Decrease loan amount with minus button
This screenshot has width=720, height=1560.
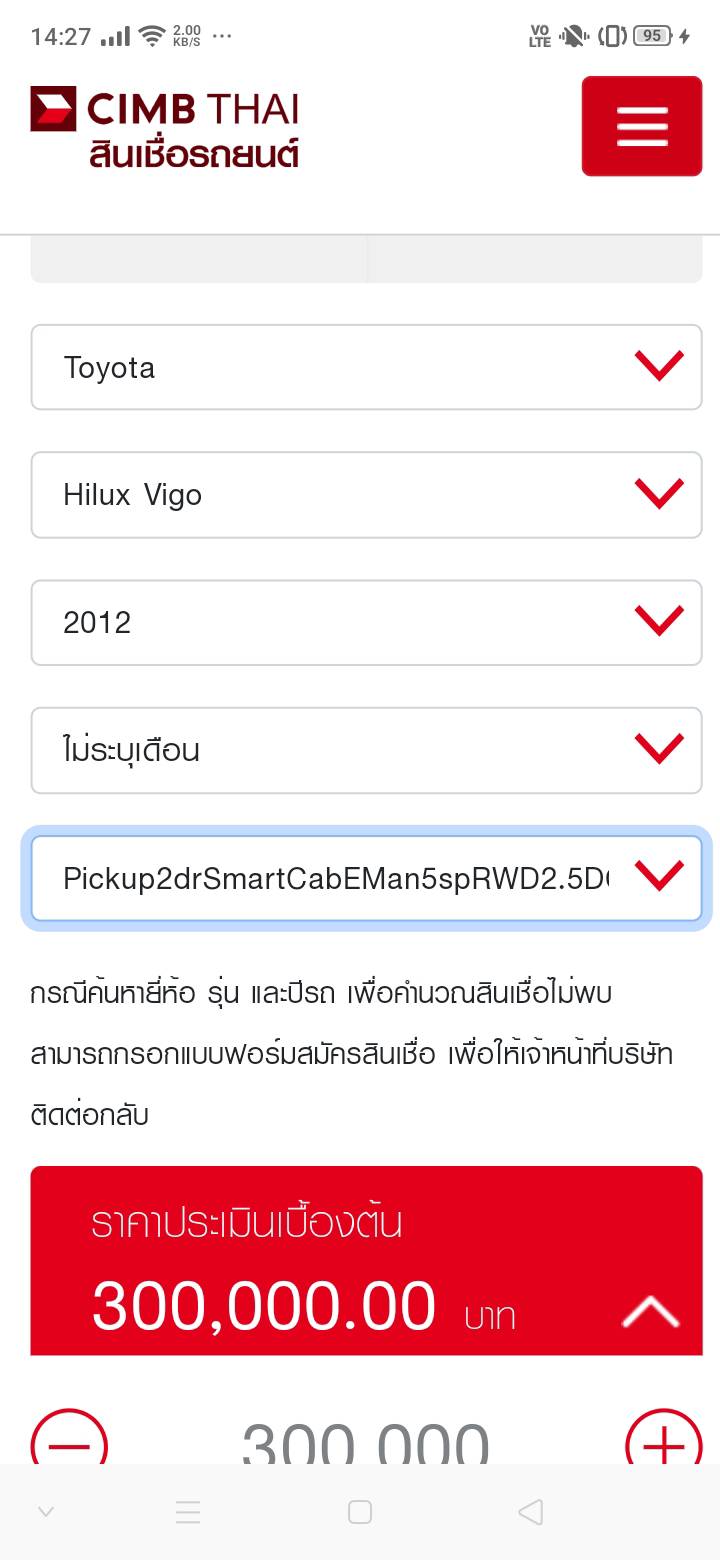[x=70, y=1443]
